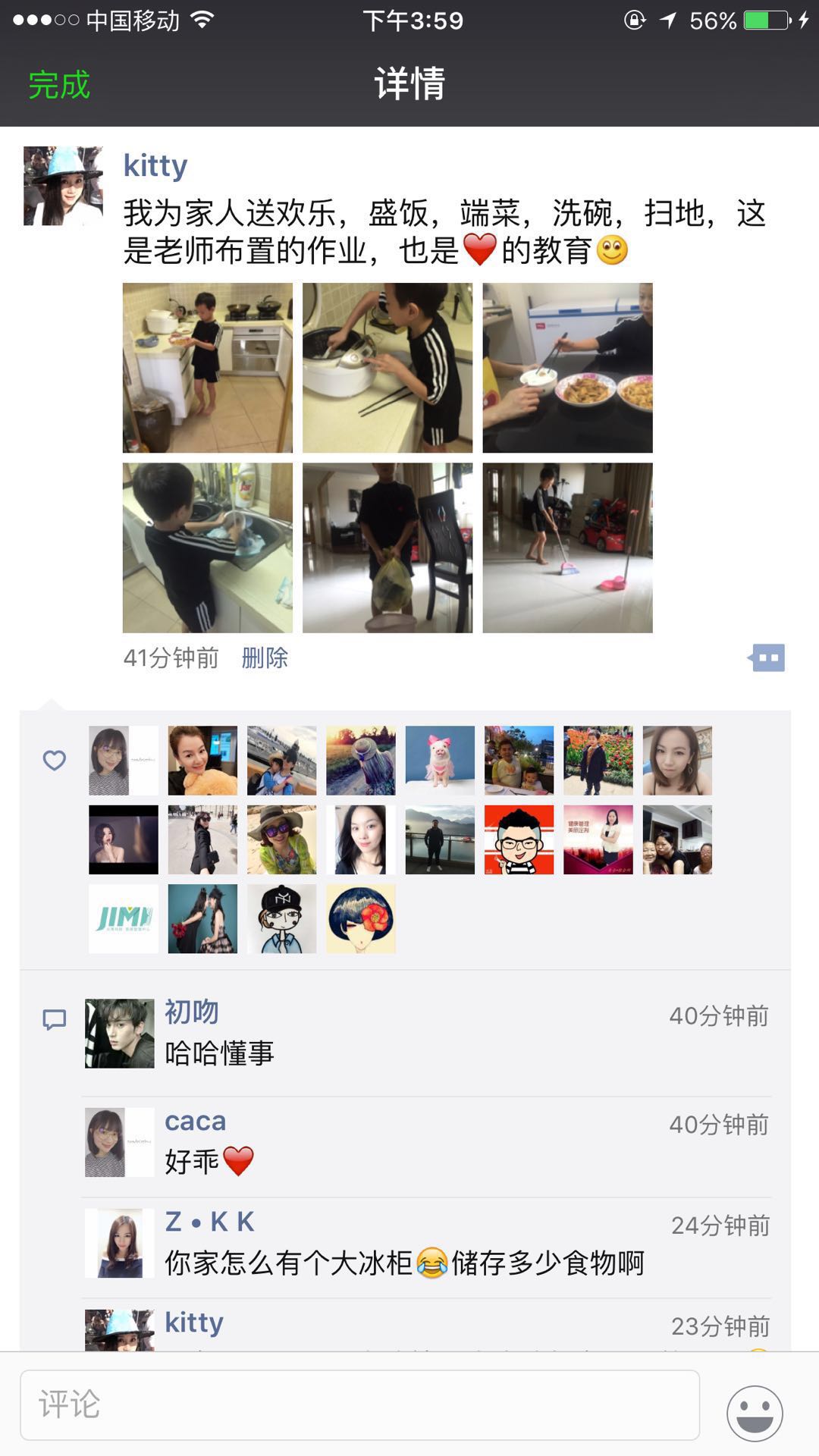
Task: Delete this post via 删除
Action: pyautogui.click(x=265, y=657)
